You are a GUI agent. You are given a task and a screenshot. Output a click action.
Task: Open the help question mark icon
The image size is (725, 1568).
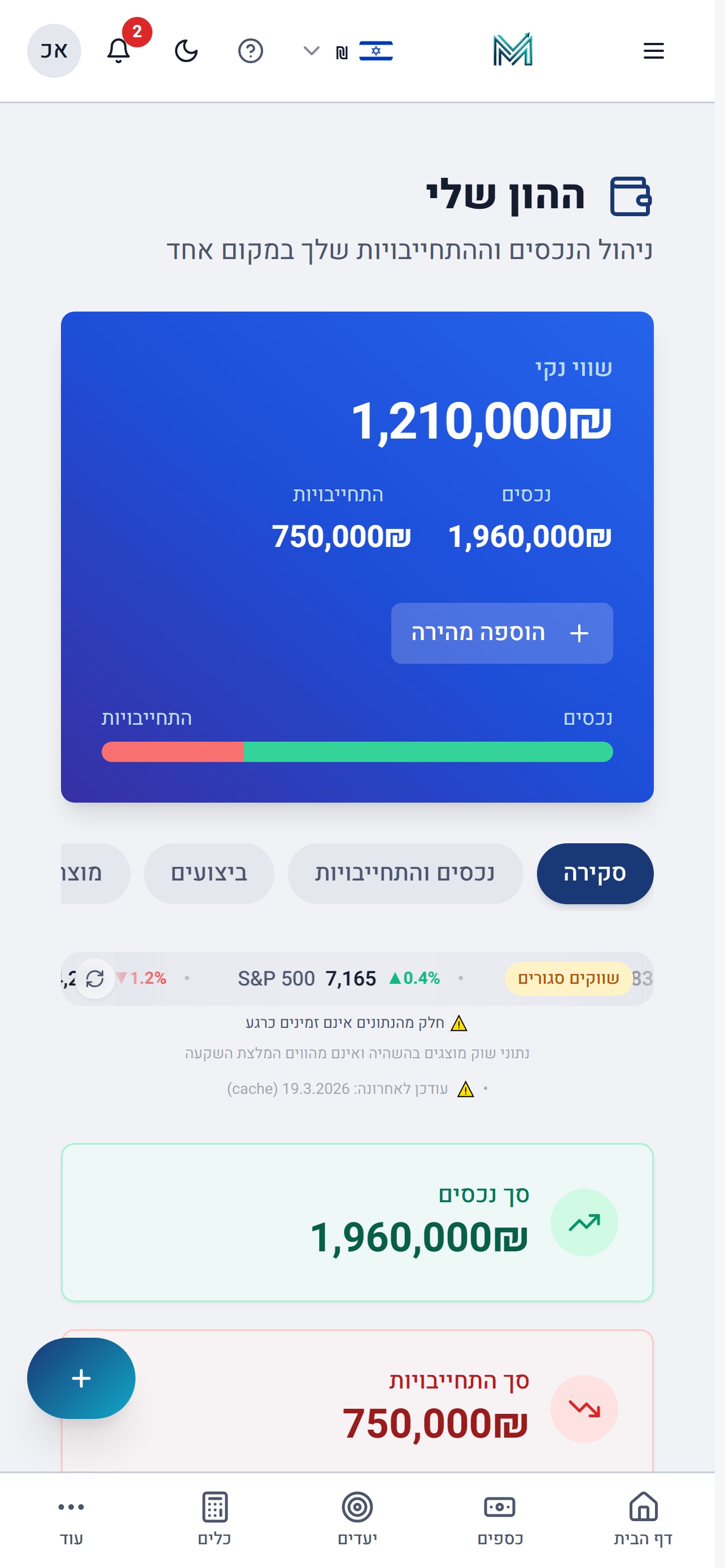250,51
